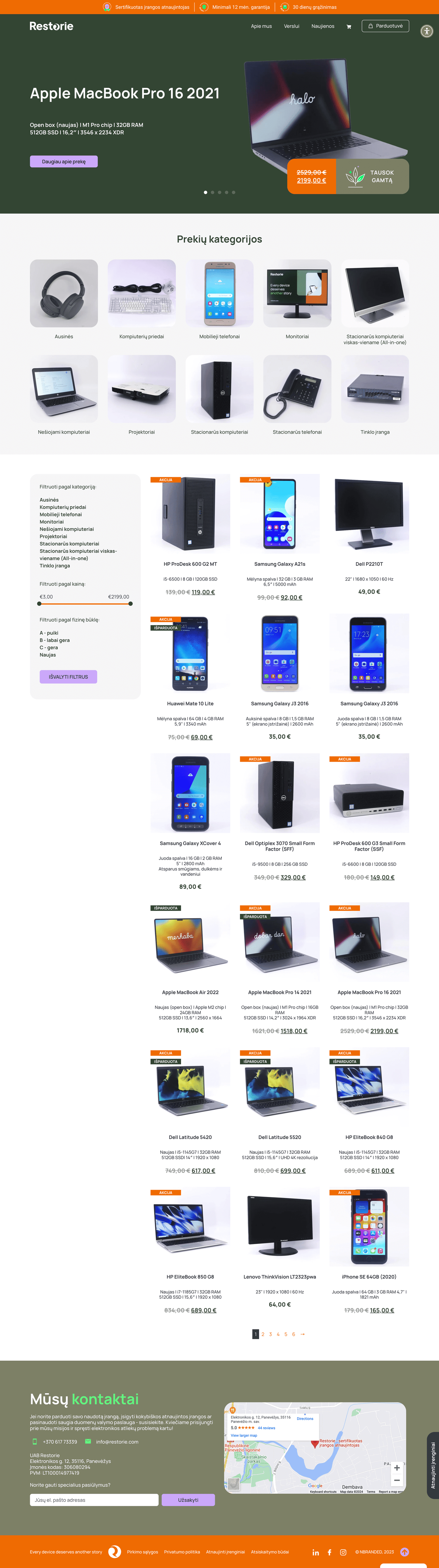Open the shopping cart icon

[x=349, y=26]
